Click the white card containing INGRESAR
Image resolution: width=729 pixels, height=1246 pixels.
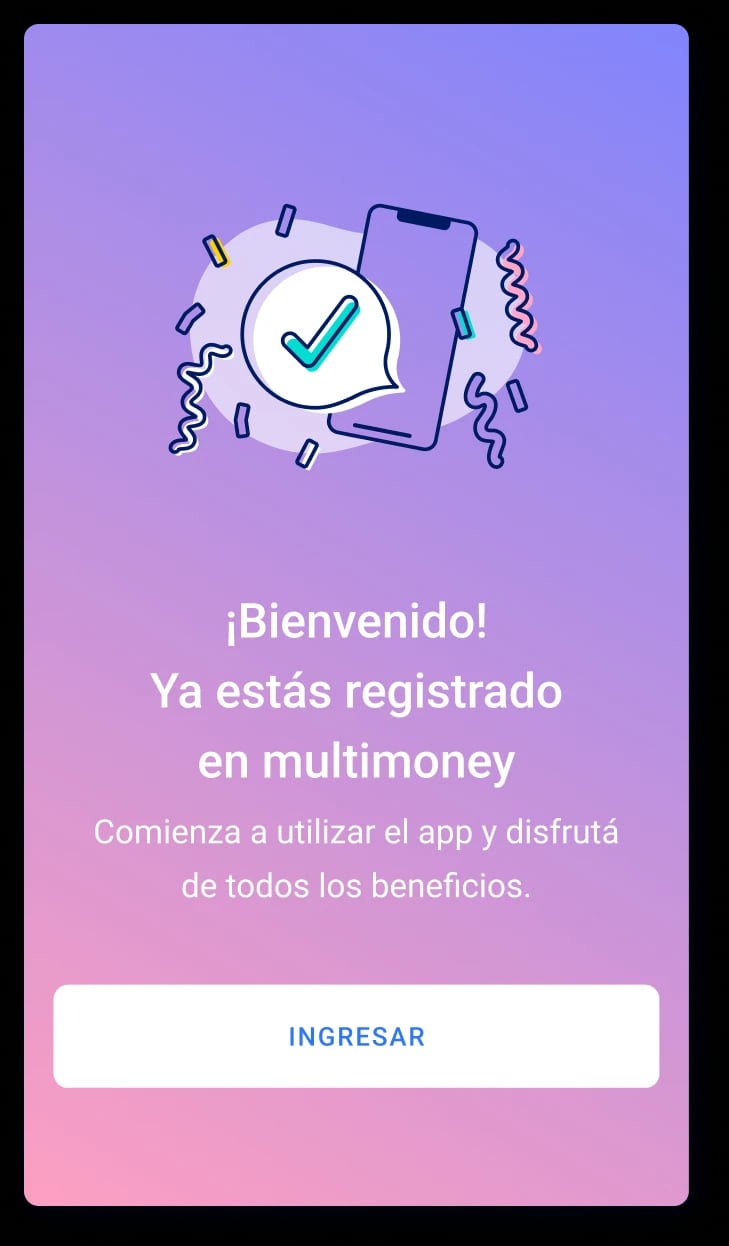pyautogui.click(x=357, y=1037)
